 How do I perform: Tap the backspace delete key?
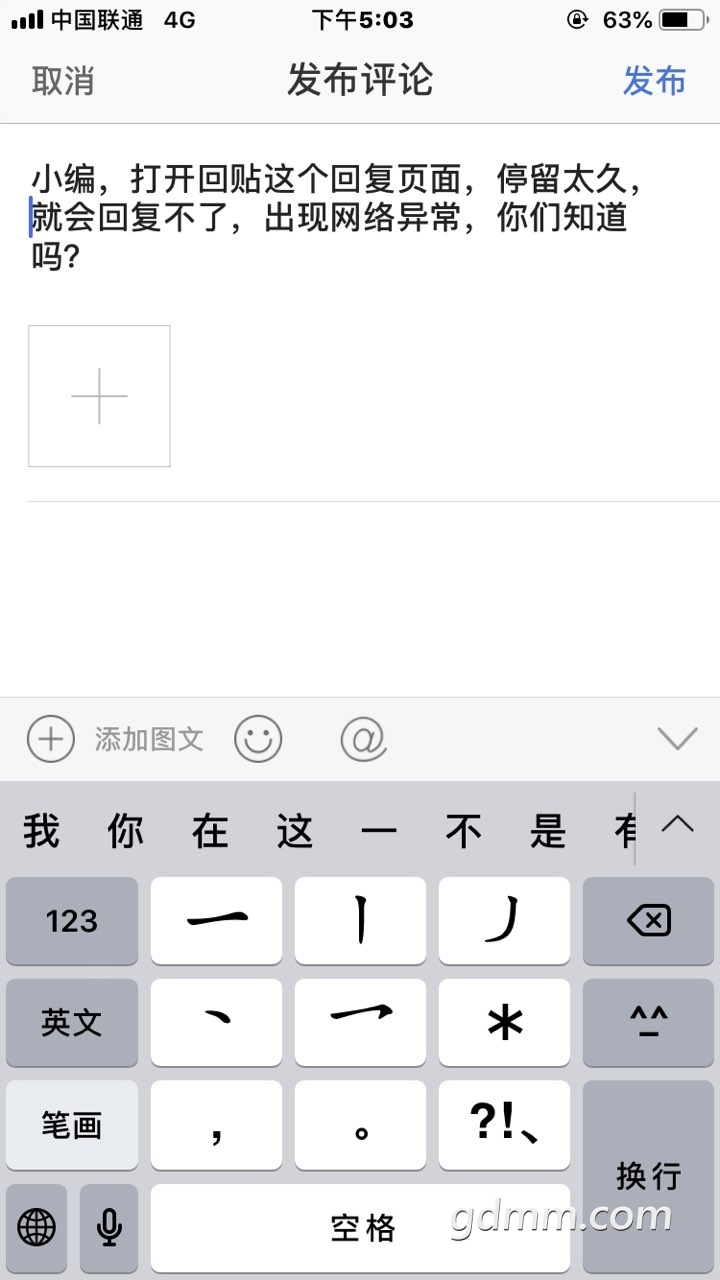648,920
